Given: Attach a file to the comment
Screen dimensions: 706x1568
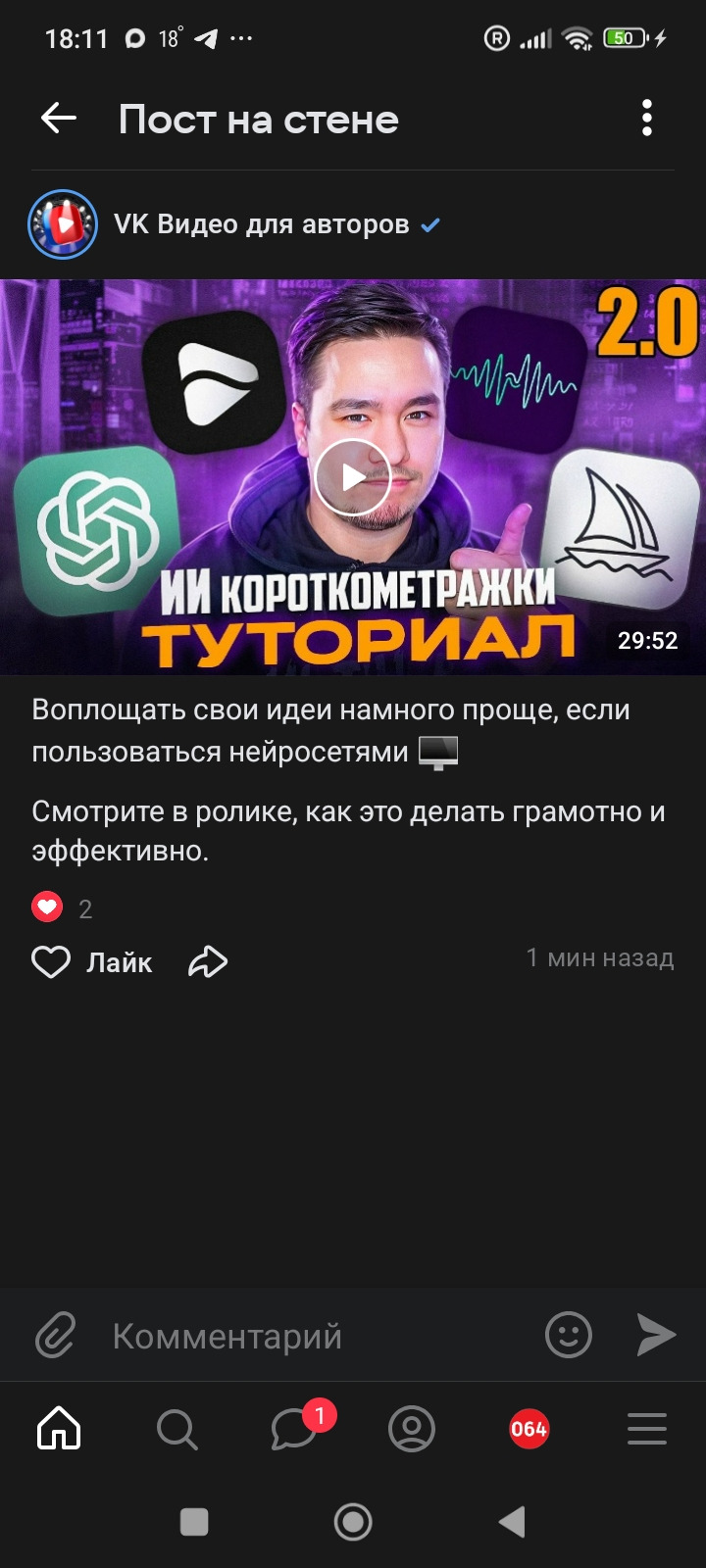Looking at the screenshot, I should pos(56,1336).
